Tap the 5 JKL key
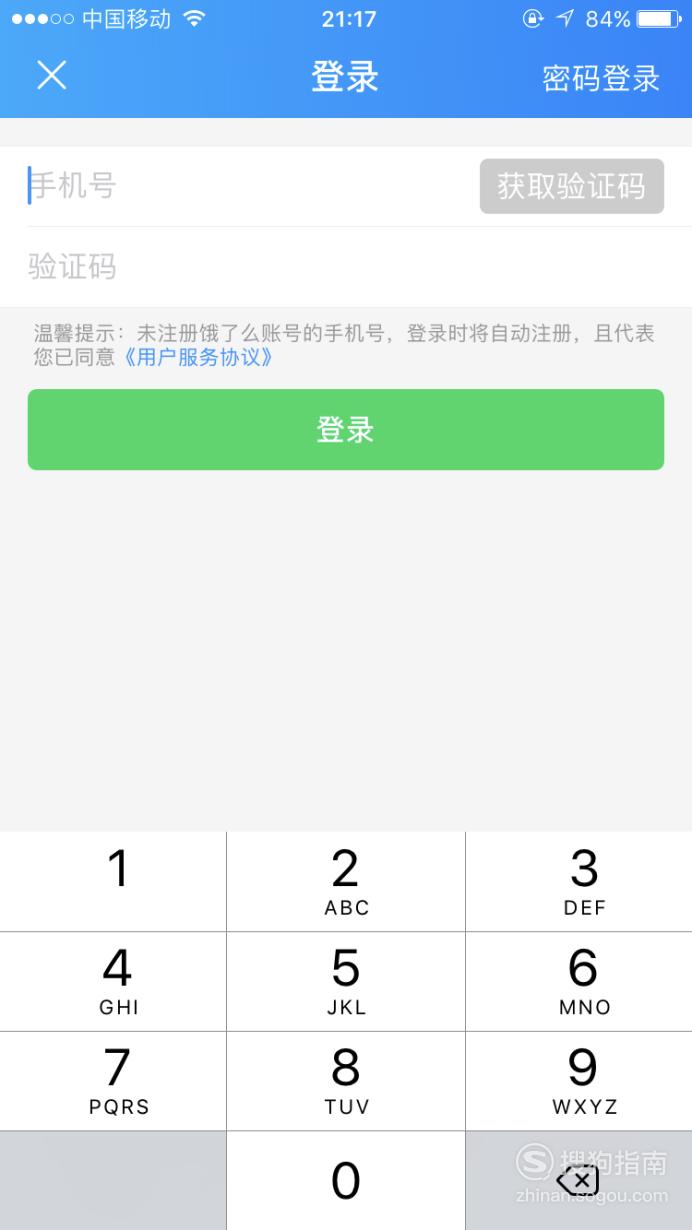692x1230 pixels. 346,981
